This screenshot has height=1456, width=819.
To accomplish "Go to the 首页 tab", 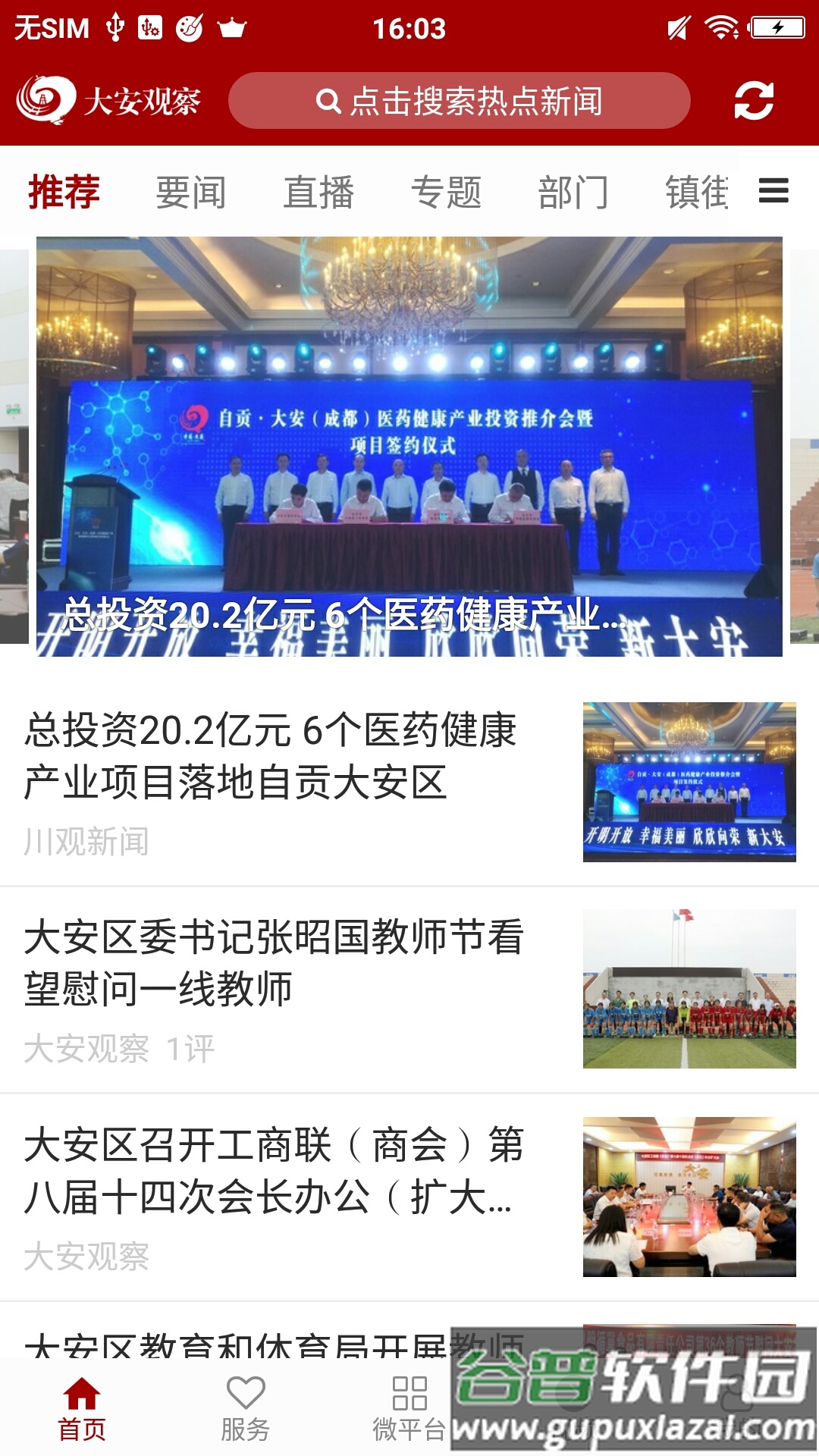I will [x=82, y=1409].
